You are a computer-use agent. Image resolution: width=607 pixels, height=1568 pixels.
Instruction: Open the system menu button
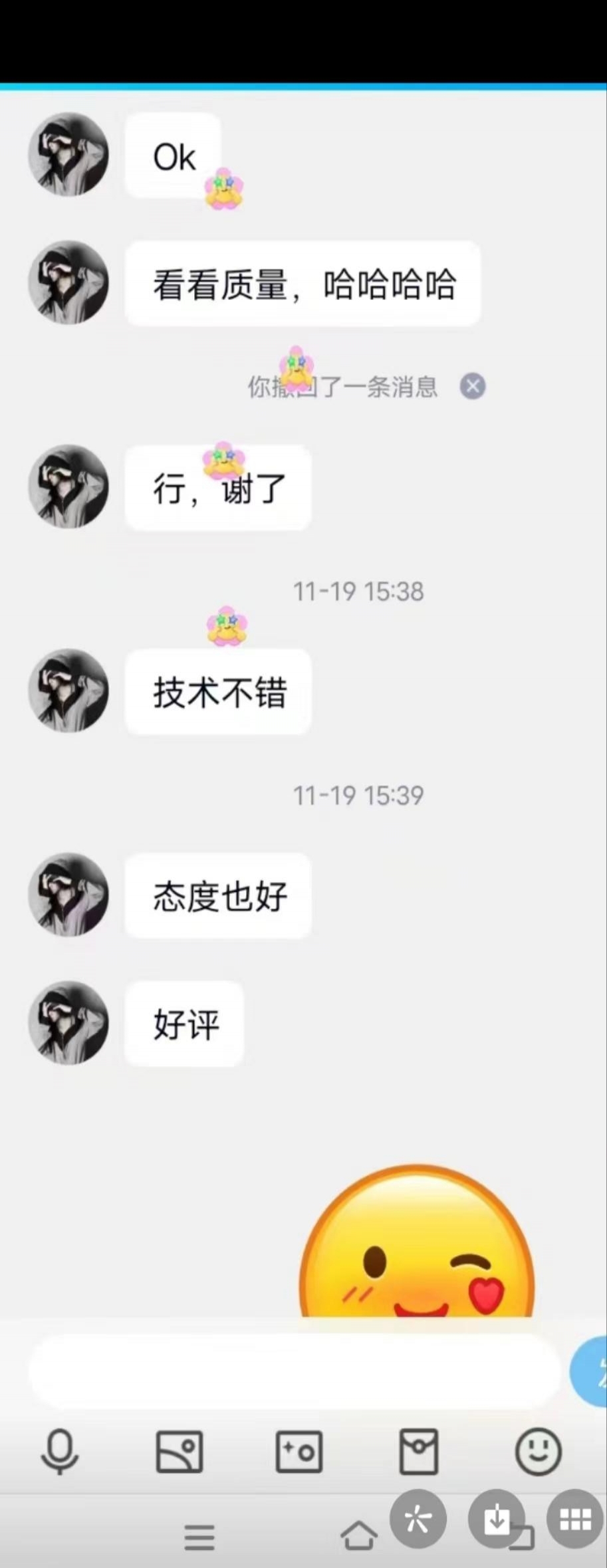tap(199, 1536)
